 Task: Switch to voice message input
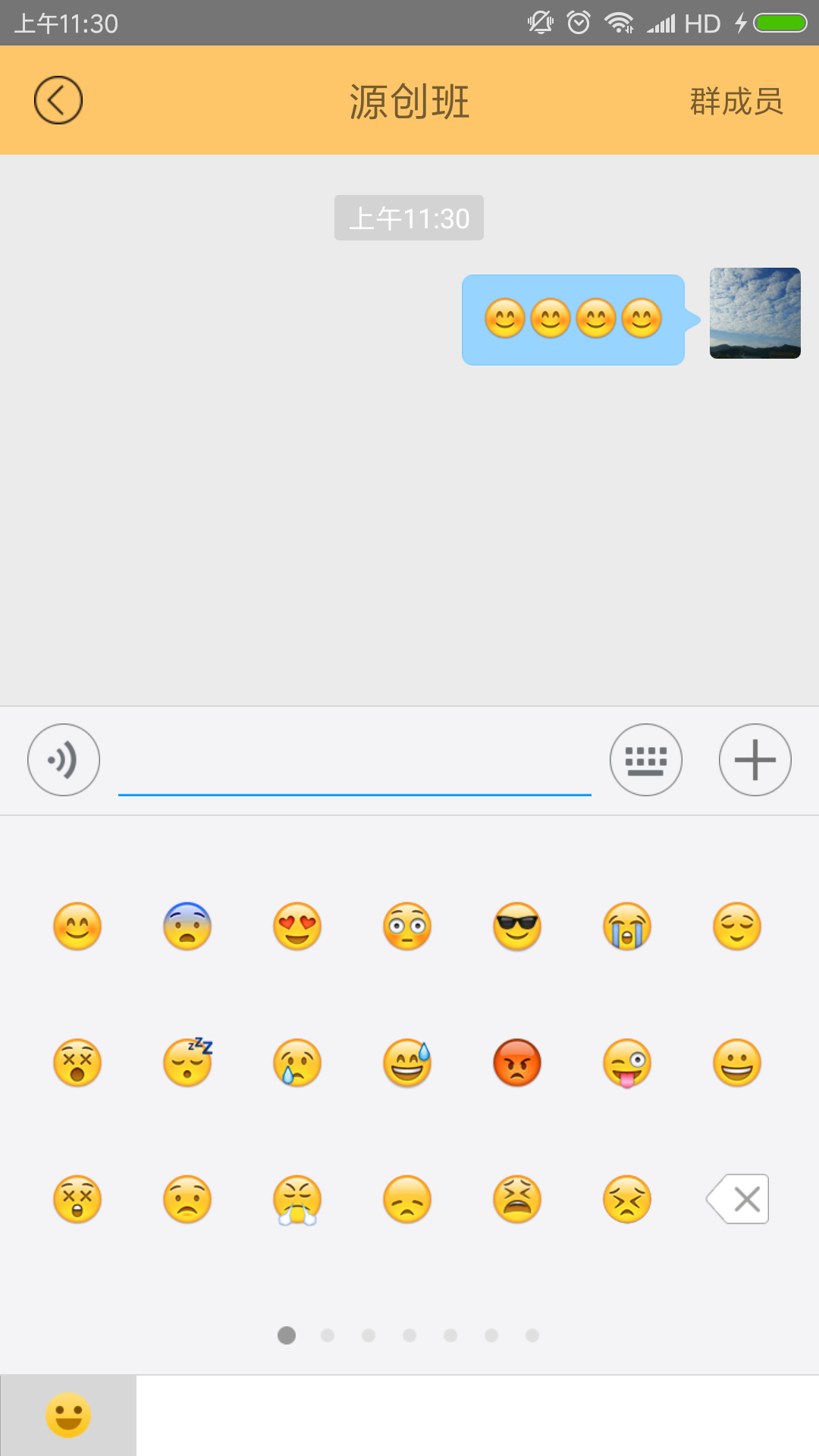64,760
